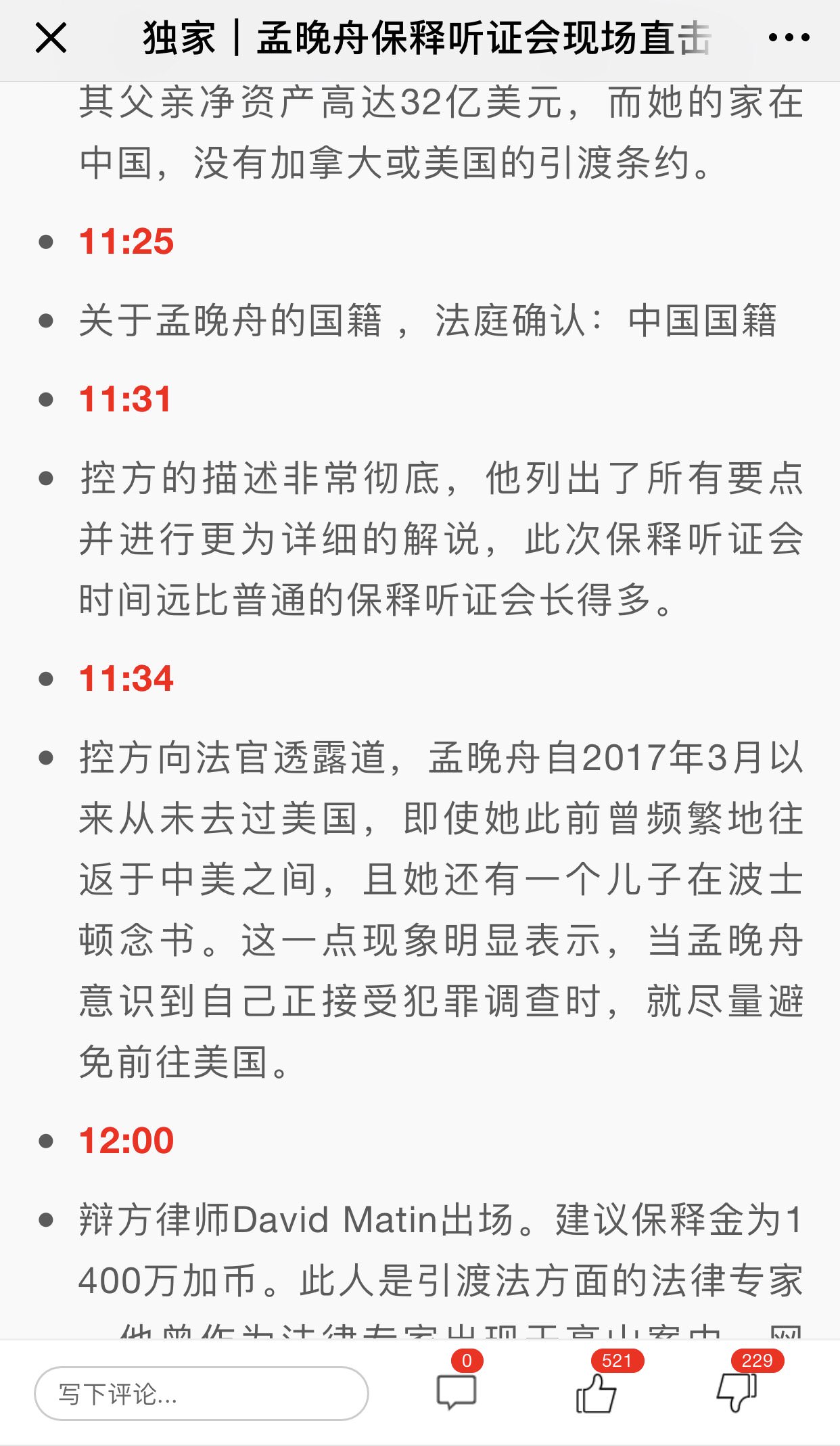The image size is (840, 1446).
Task: Tap the write a comment field
Action: (201, 1393)
